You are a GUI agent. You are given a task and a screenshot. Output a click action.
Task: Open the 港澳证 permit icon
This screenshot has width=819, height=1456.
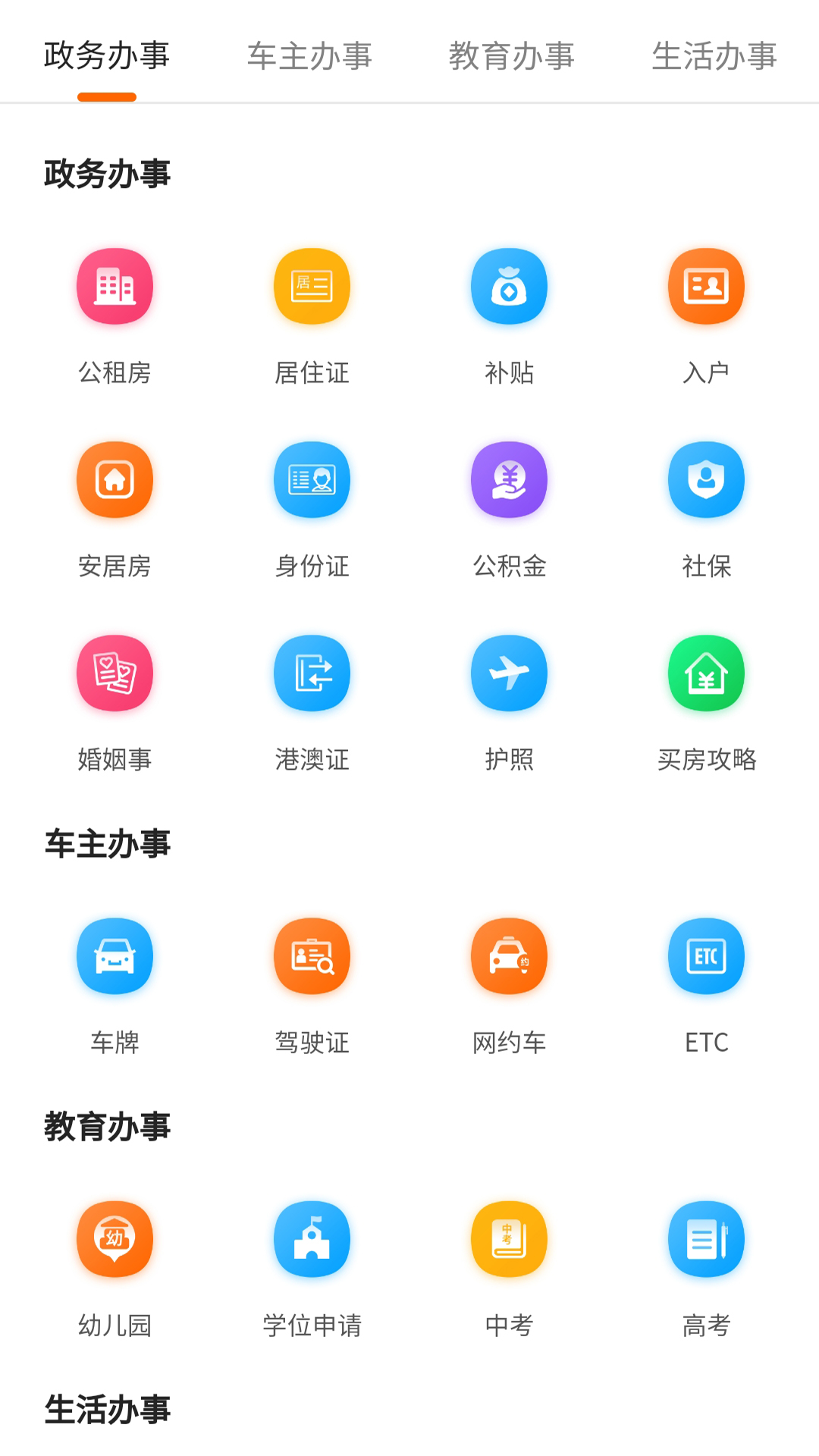tap(312, 673)
